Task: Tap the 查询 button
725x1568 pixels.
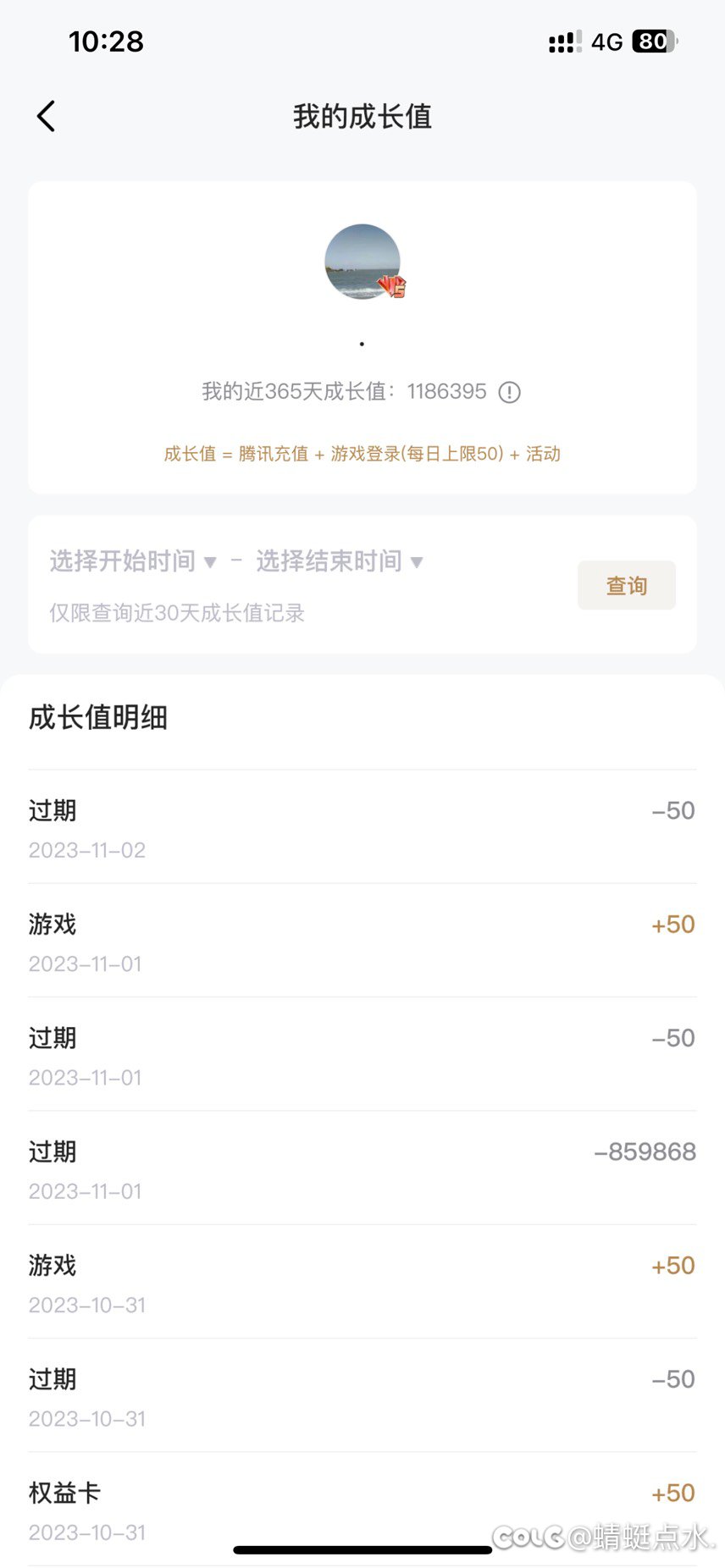Action: point(627,585)
